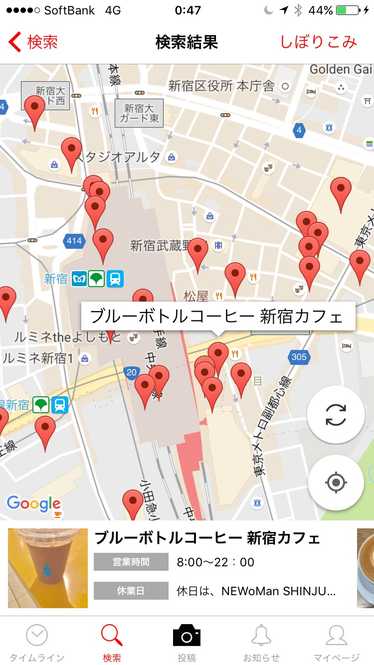
Task: Open the ブルーボトルコーヒー 新宿カフェ card
Action: (x=182, y=568)
